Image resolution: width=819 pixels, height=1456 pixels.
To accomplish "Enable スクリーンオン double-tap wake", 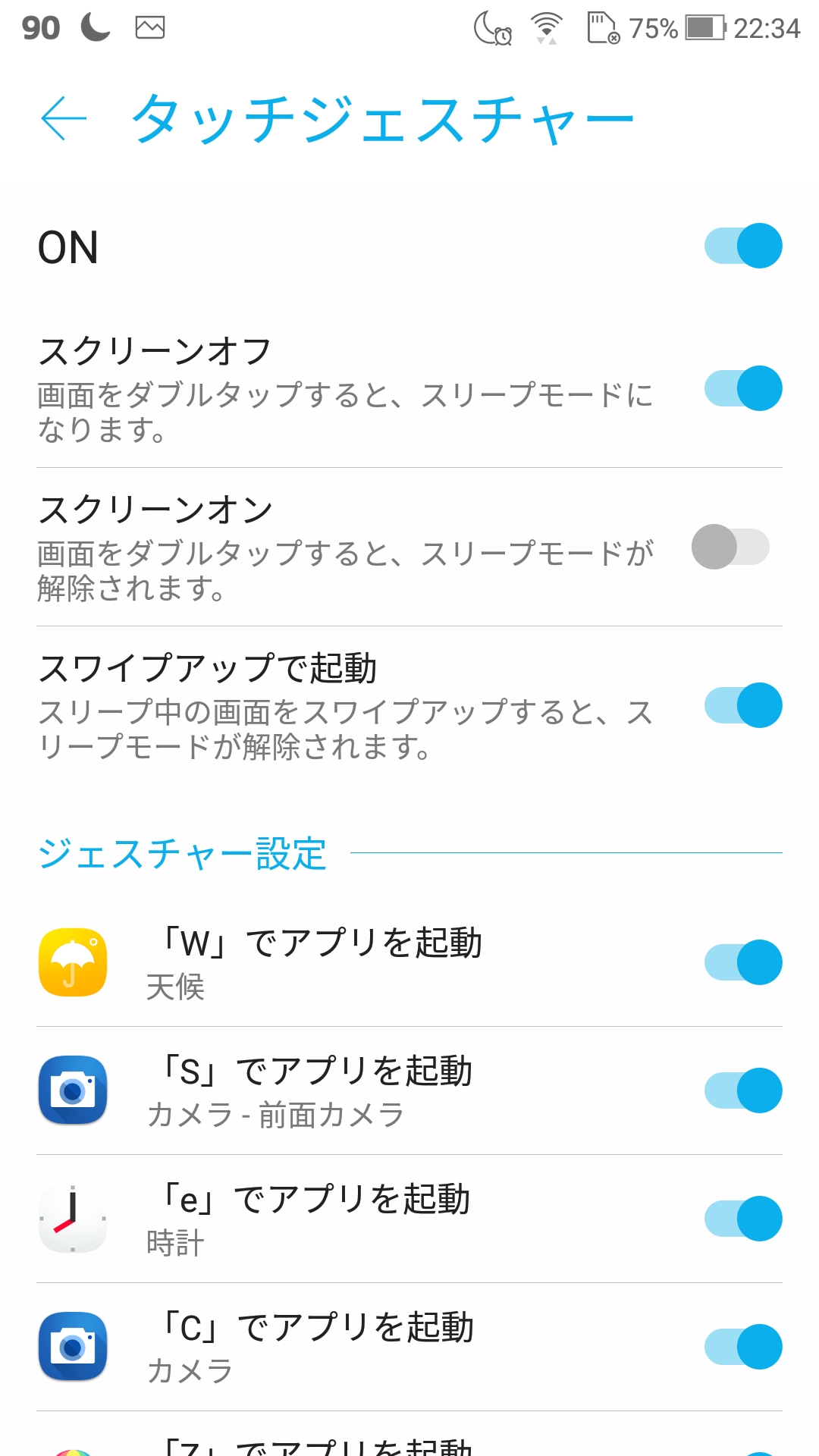I will 730,547.
